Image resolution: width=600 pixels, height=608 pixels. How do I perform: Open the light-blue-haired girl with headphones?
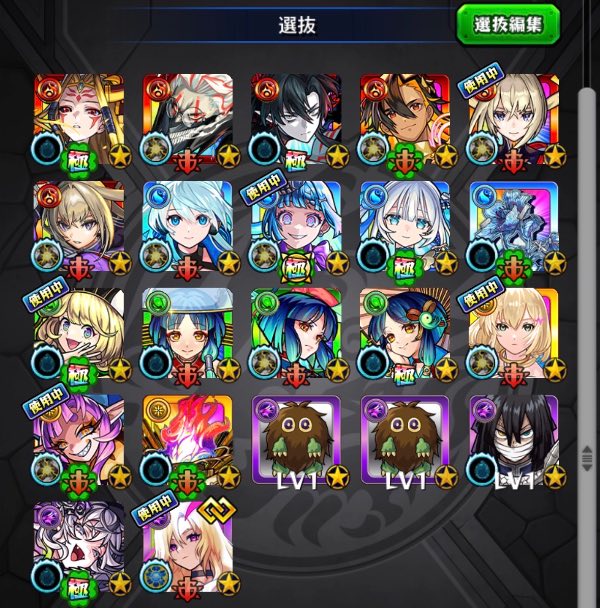point(188,225)
